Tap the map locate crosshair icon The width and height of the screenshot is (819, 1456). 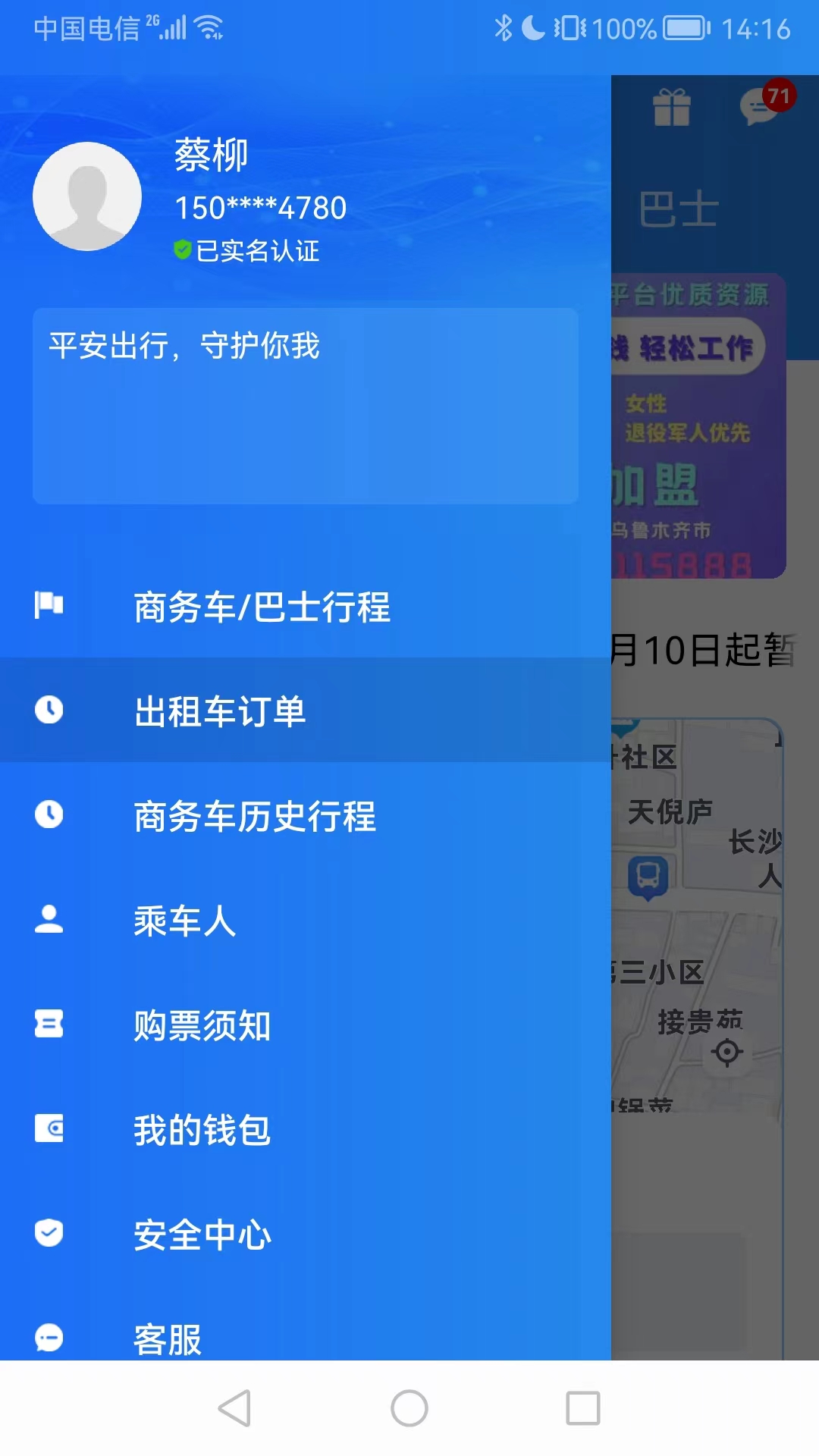(x=729, y=1053)
